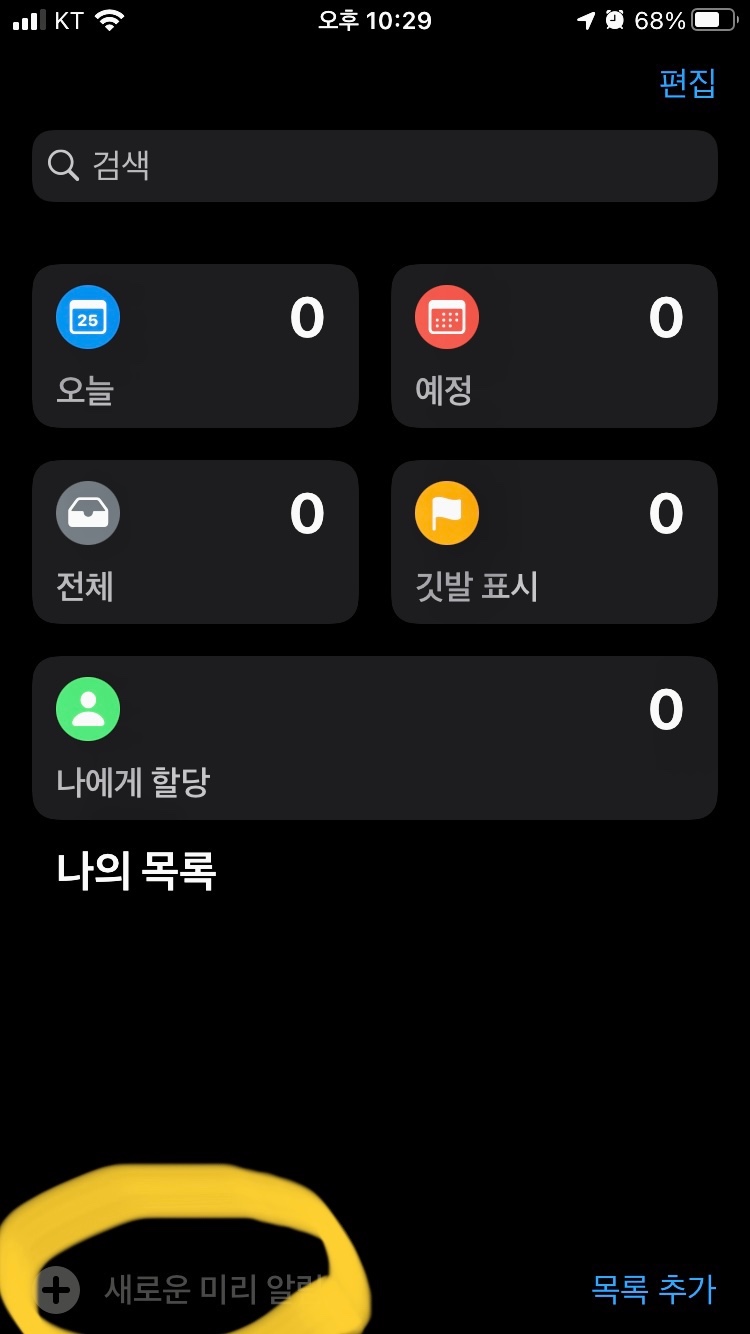This screenshot has height=1334, width=750.
Task: Open the 검색 search field
Action: tap(374, 166)
